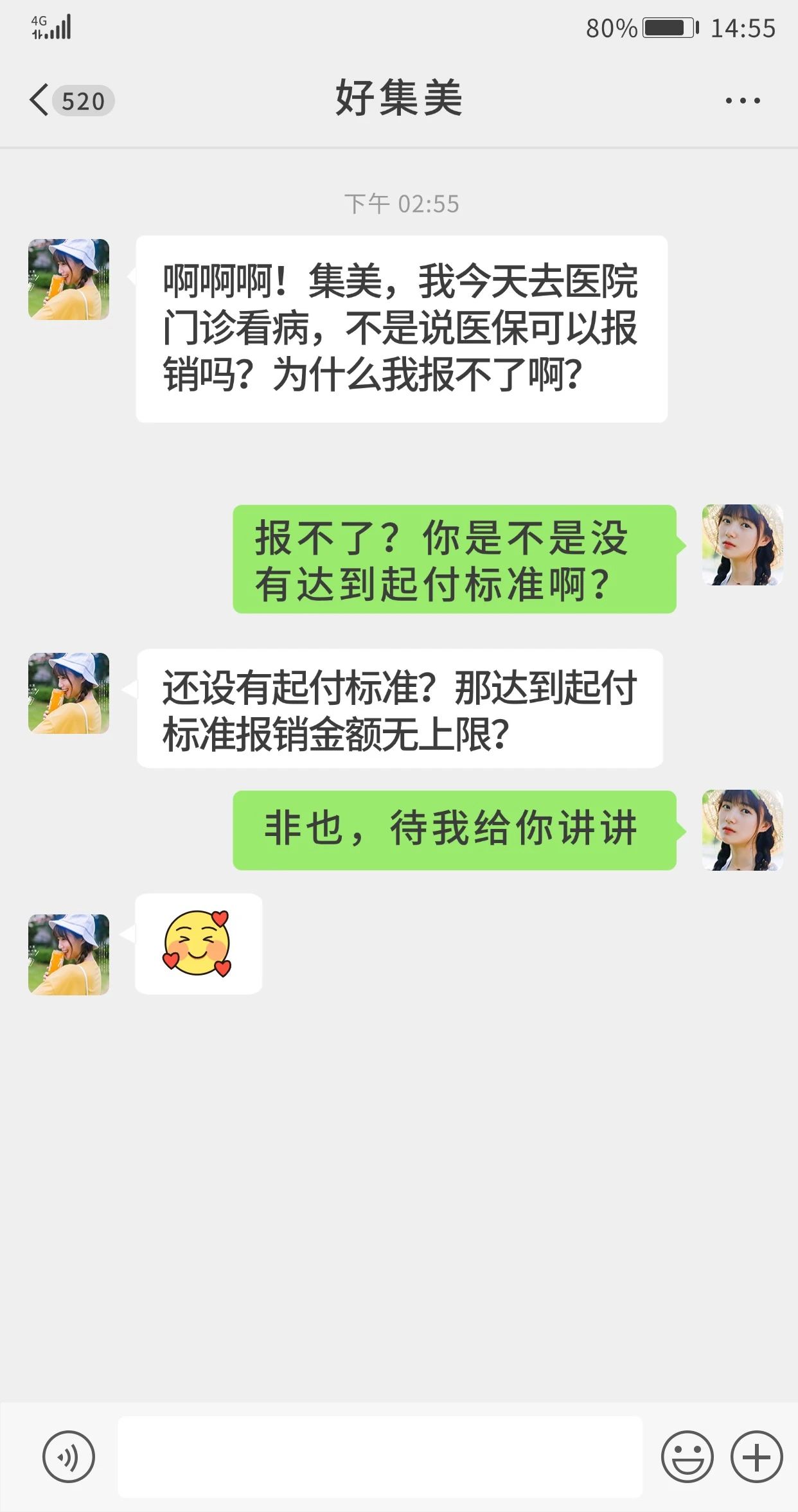Switch to voice message input
Image resolution: width=798 pixels, height=1512 pixels.
(69, 1457)
